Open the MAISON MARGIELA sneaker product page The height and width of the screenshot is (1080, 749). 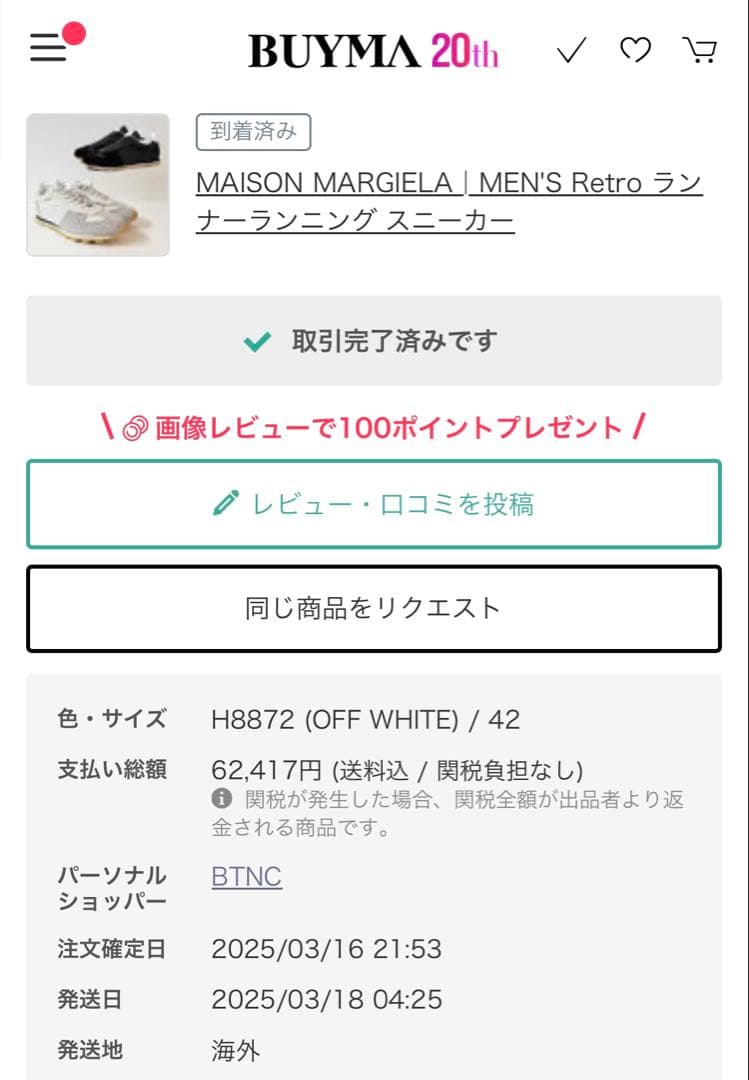[x=448, y=201]
